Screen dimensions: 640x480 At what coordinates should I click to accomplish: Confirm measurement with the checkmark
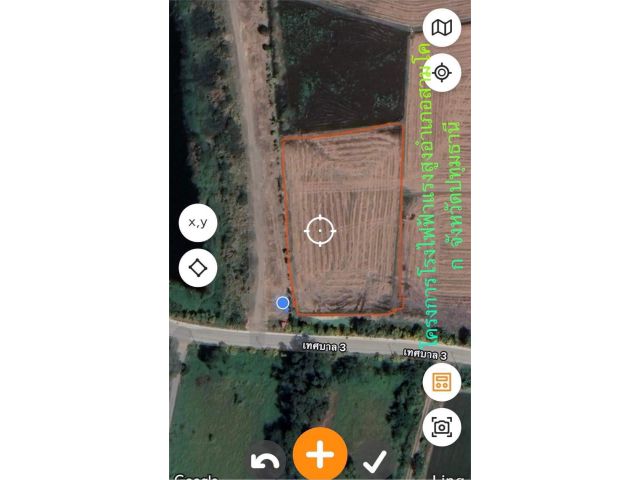(x=375, y=460)
